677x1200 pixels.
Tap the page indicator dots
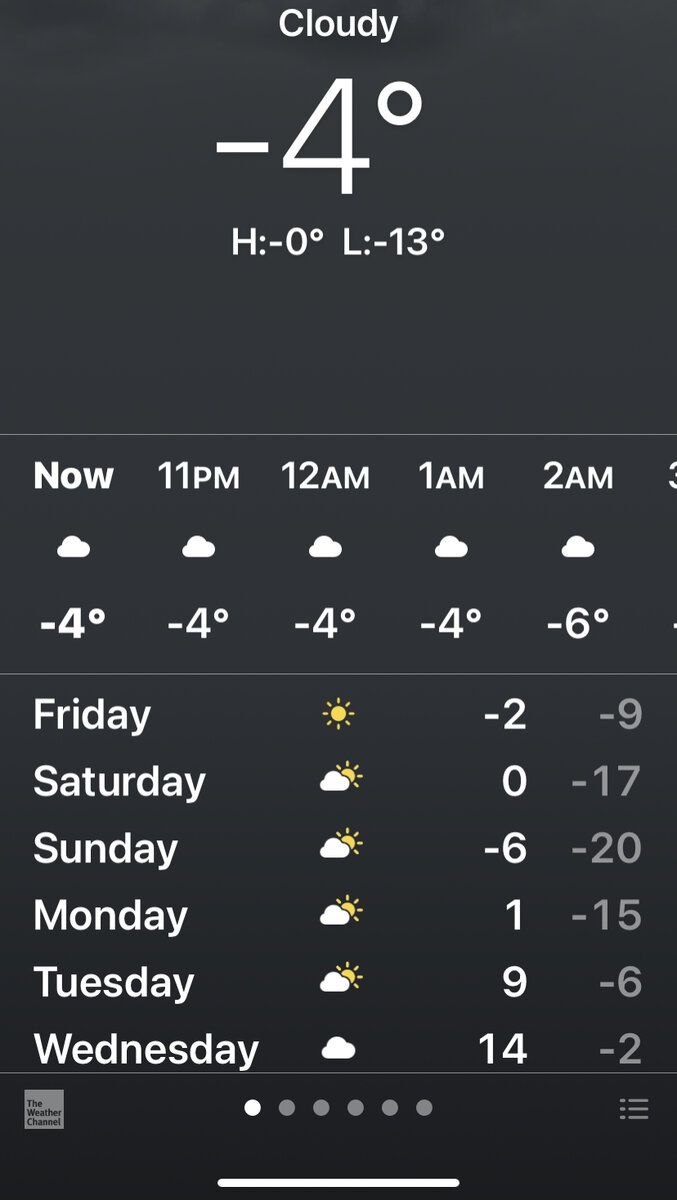tap(338, 1108)
